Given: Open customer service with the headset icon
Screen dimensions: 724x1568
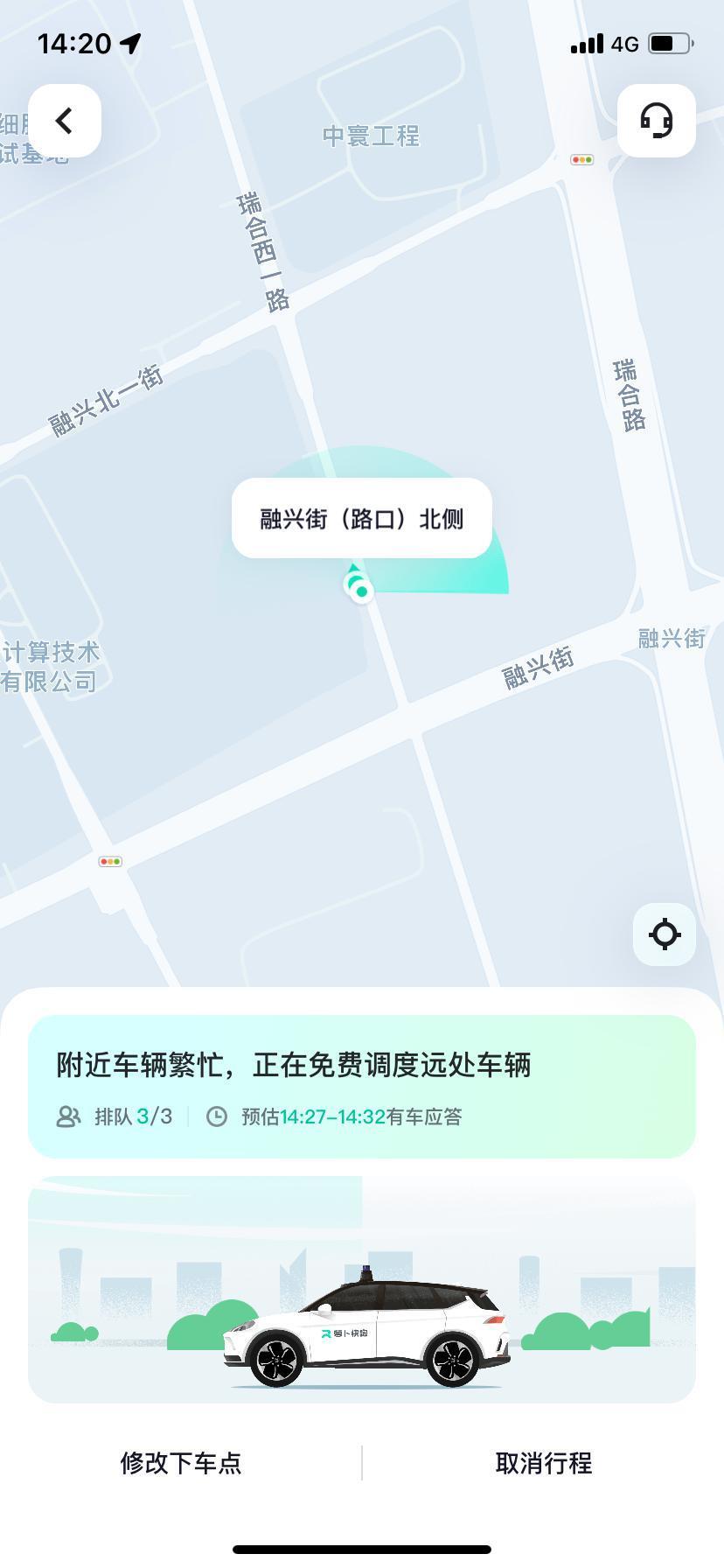Looking at the screenshot, I should pos(657,121).
